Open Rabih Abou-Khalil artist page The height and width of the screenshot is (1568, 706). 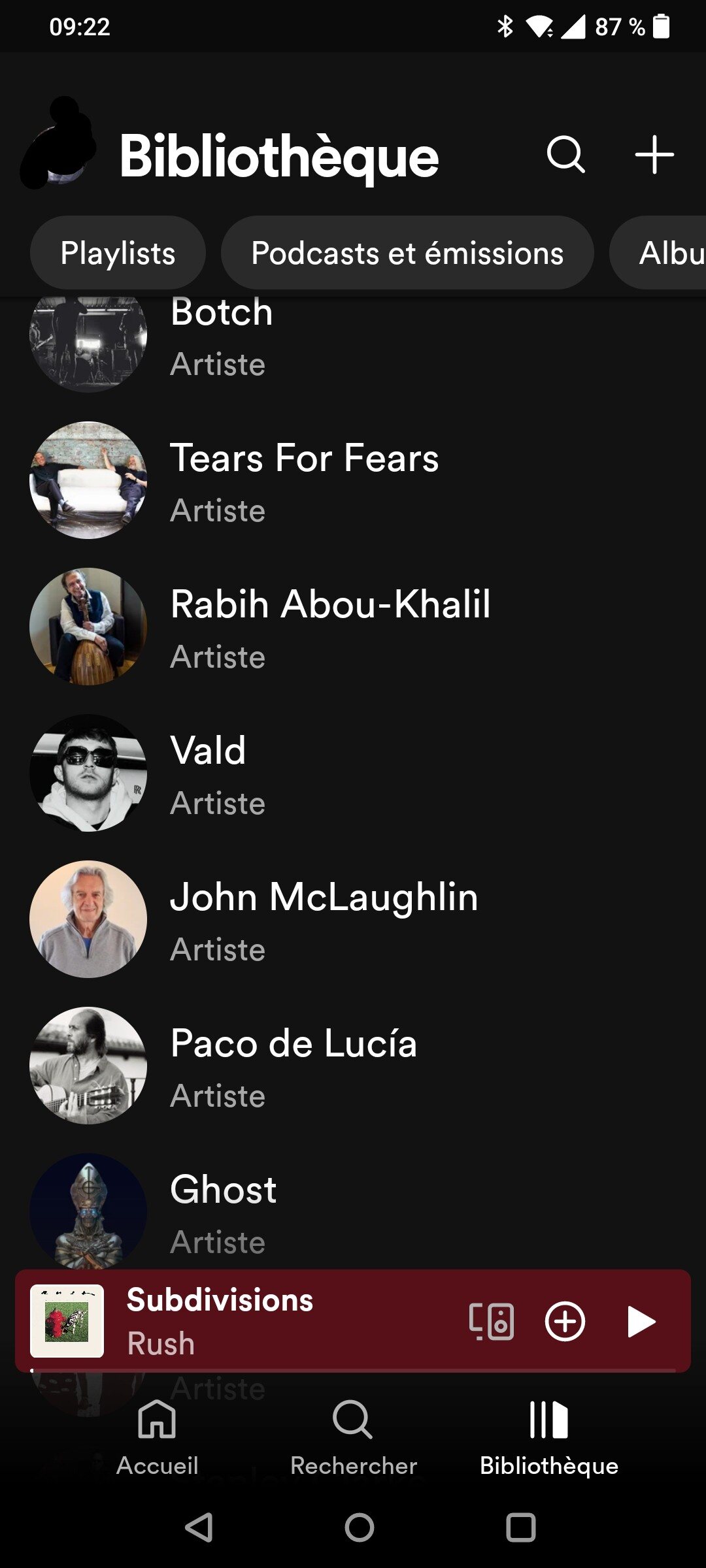(x=353, y=627)
